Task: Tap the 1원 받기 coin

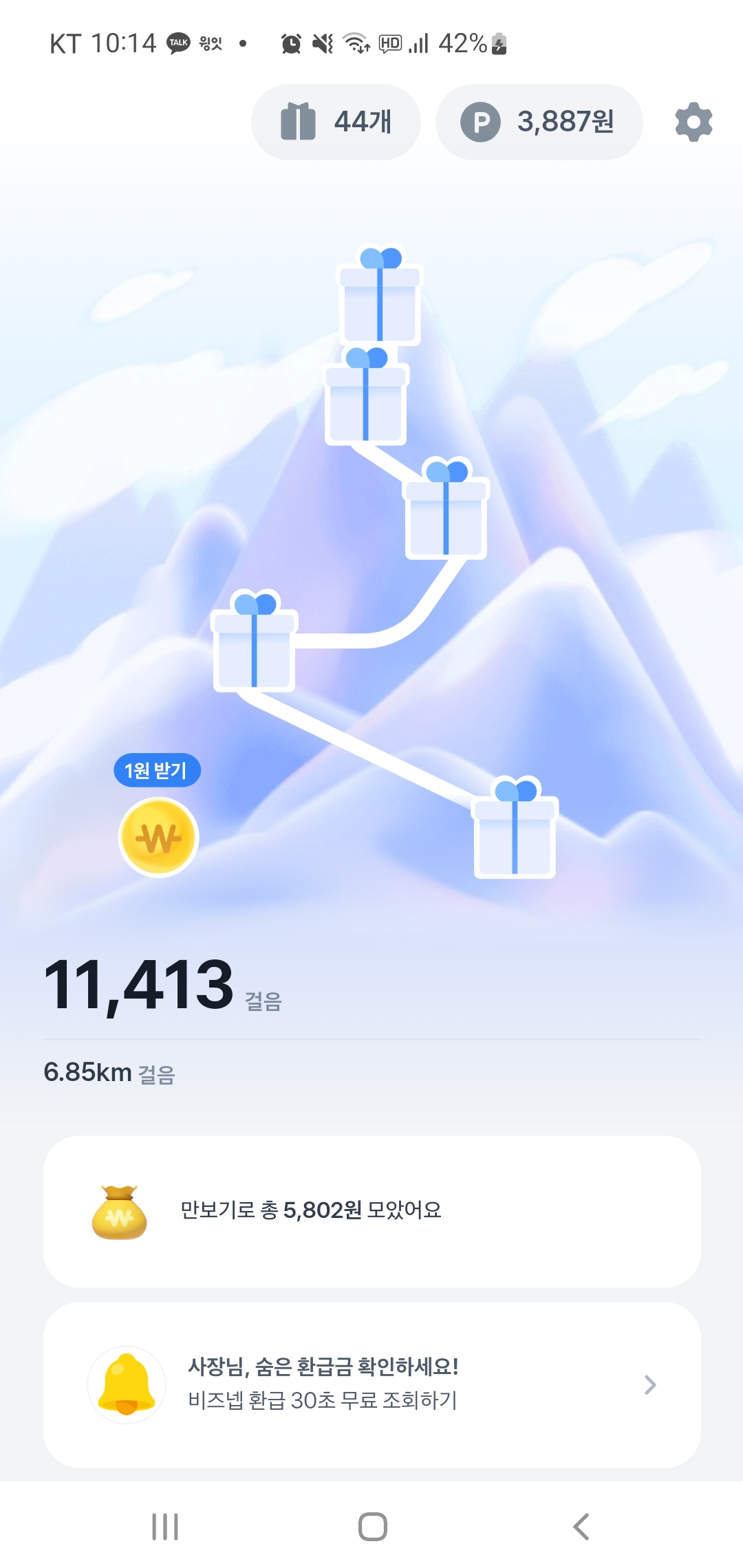Action: click(x=158, y=837)
